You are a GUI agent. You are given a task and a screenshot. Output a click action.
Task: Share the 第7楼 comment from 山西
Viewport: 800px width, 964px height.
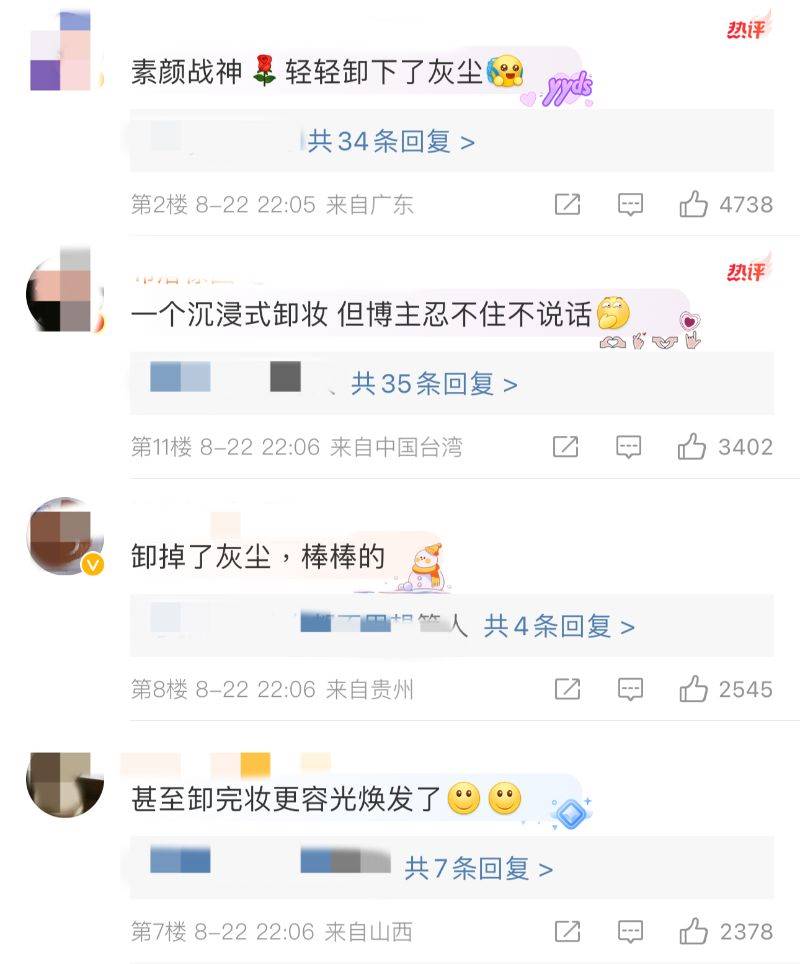click(x=567, y=932)
